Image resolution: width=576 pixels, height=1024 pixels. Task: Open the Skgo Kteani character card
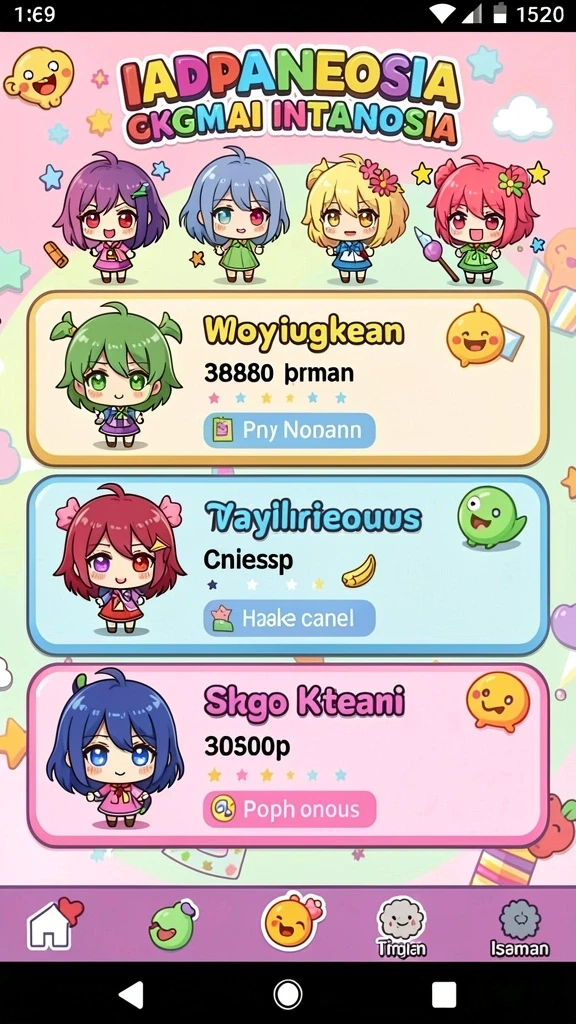coord(288,755)
